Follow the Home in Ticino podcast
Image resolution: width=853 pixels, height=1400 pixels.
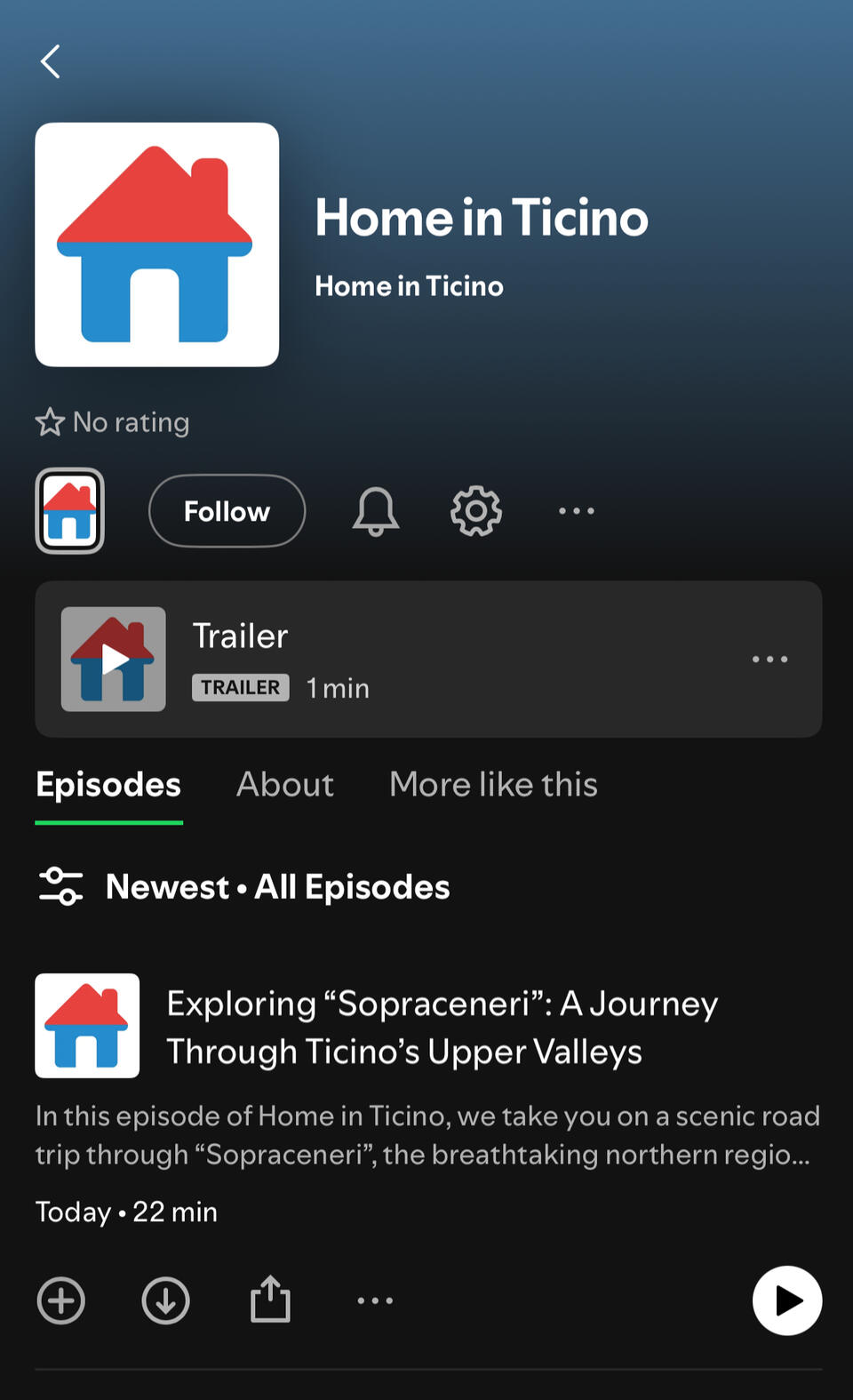227,511
